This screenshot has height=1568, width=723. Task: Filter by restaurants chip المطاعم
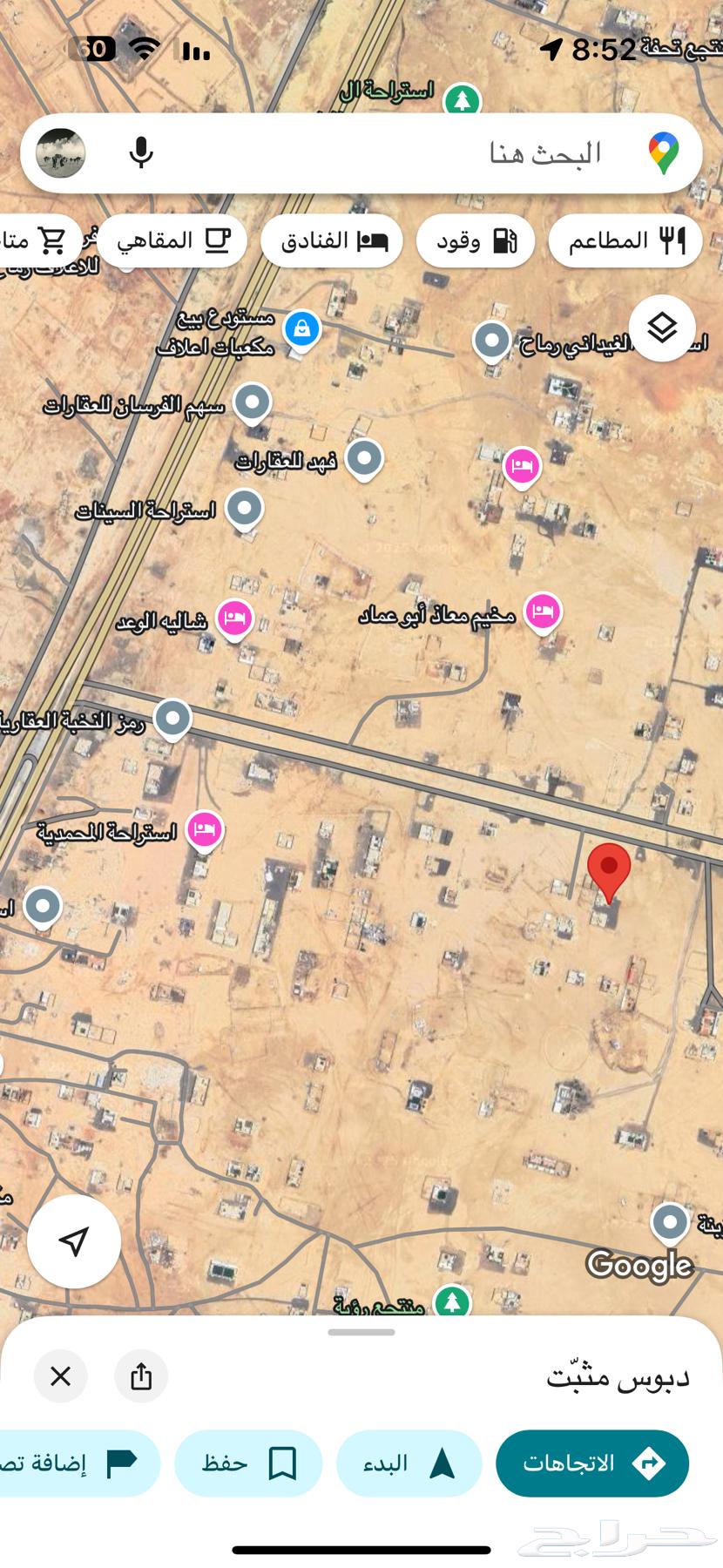pos(625,241)
